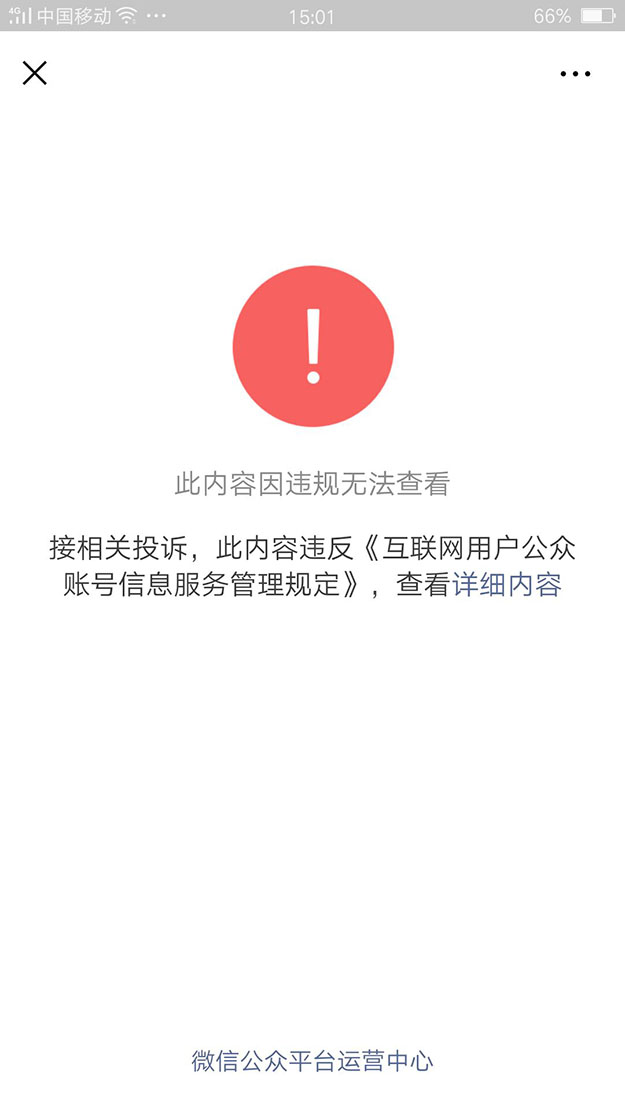The width and height of the screenshot is (625, 1111).
Task: Open the 详细内容 link
Action: (x=507, y=585)
